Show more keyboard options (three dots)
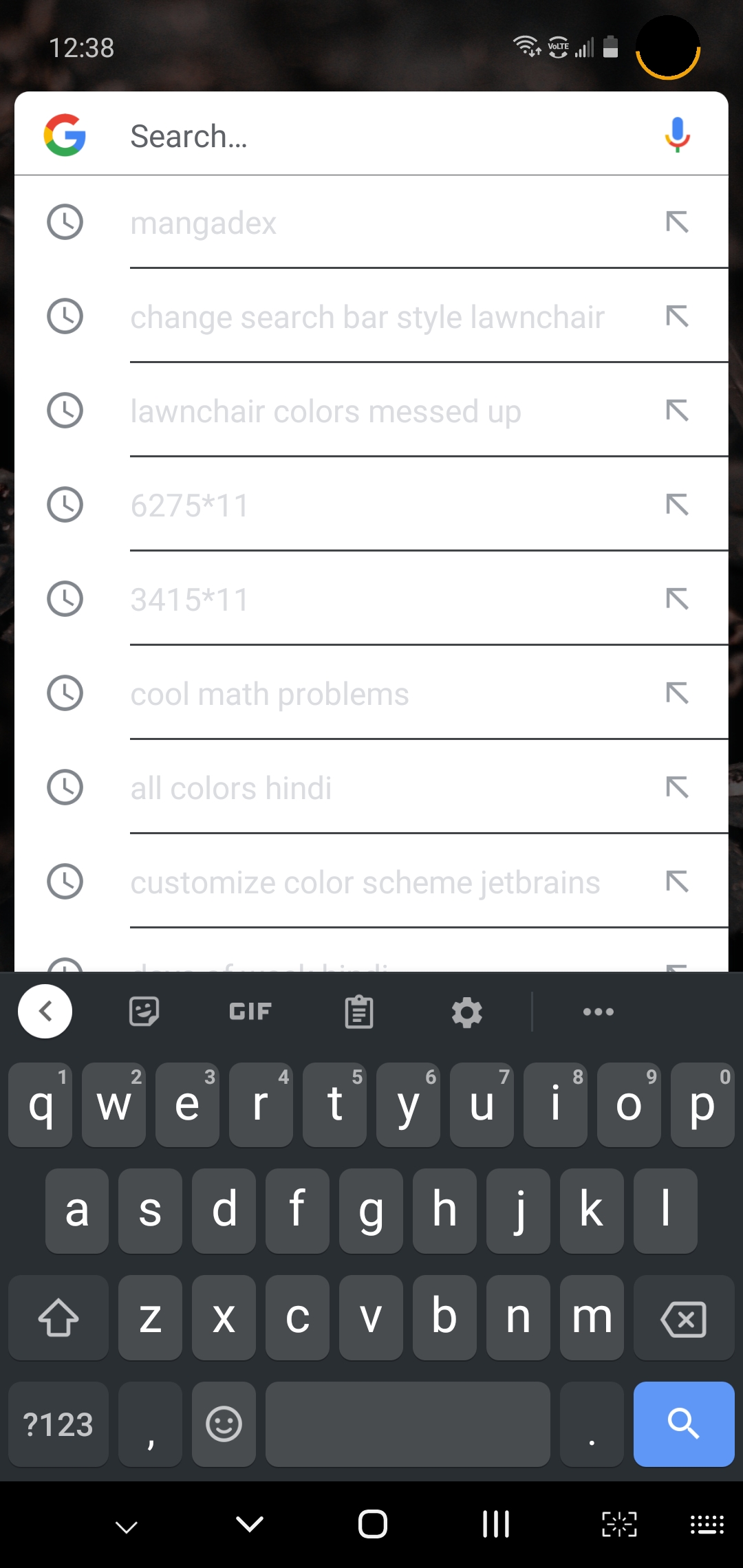Image resolution: width=743 pixels, height=1568 pixels. (x=599, y=1012)
